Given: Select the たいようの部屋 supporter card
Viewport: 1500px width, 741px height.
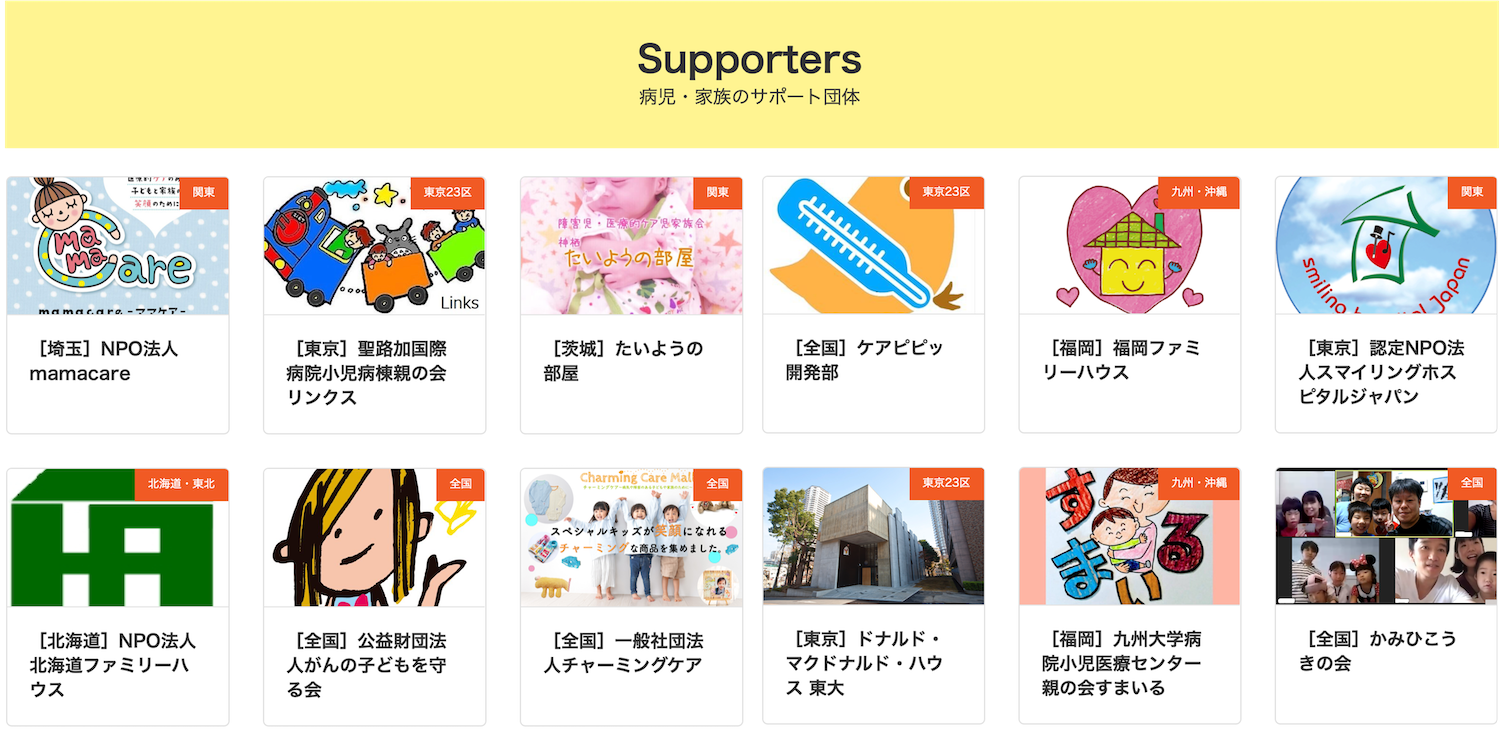Looking at the screenshot, I should pos(631,305).
